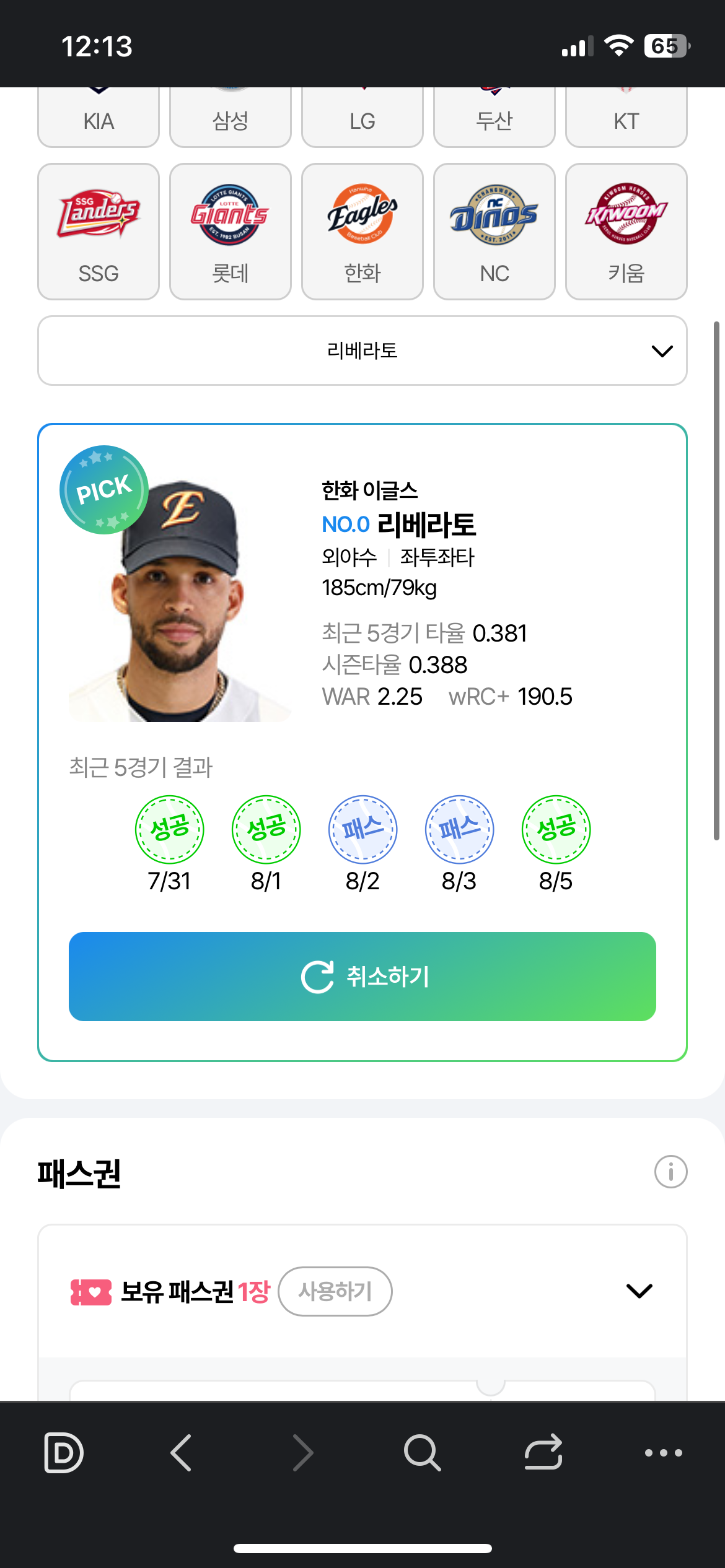Select the 롯데 Giants team

(231, 232)
